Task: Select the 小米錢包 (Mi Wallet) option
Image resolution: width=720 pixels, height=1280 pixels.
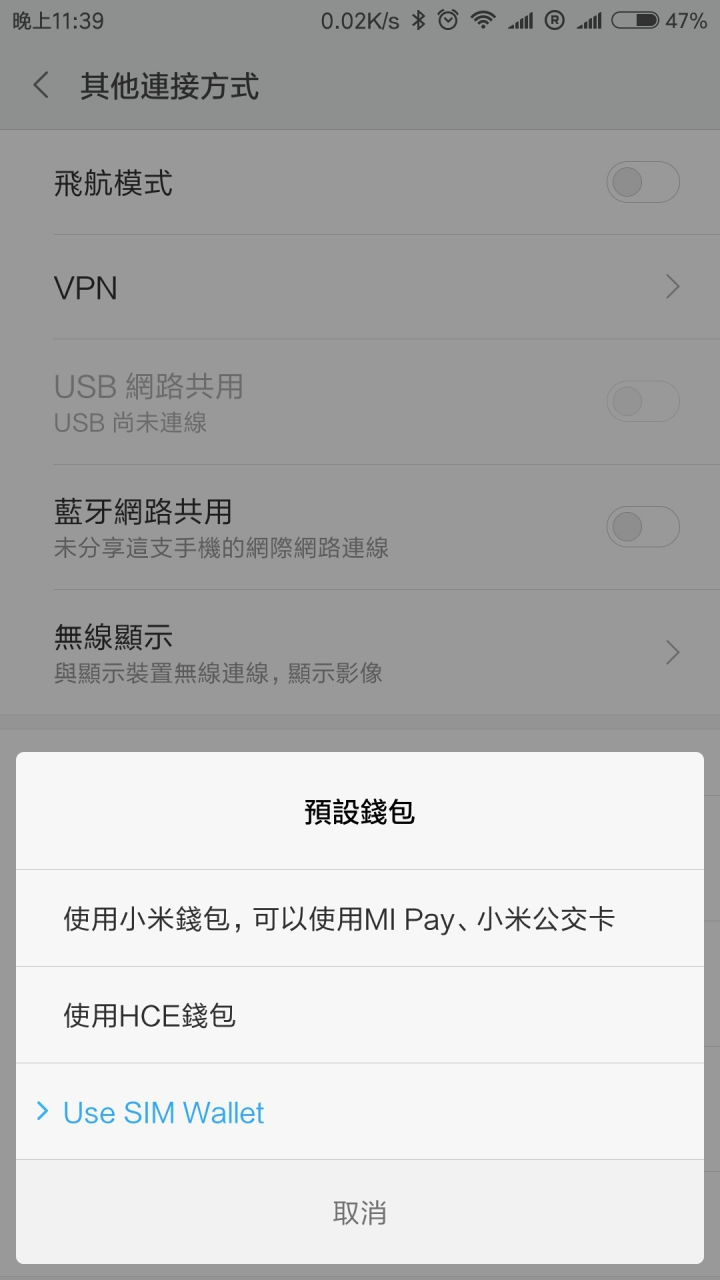Action: (x=360, y=918)
